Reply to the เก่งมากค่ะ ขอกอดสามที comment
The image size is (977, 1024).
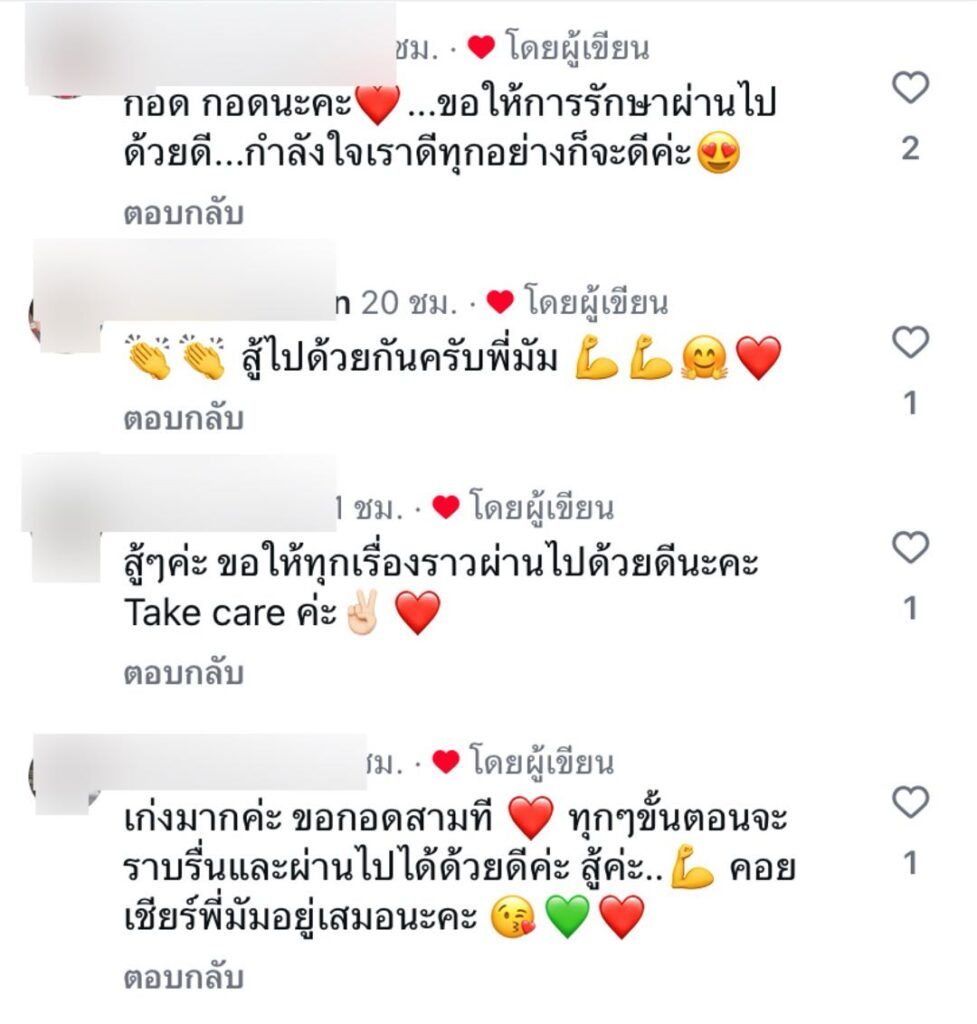coord(183,977)
